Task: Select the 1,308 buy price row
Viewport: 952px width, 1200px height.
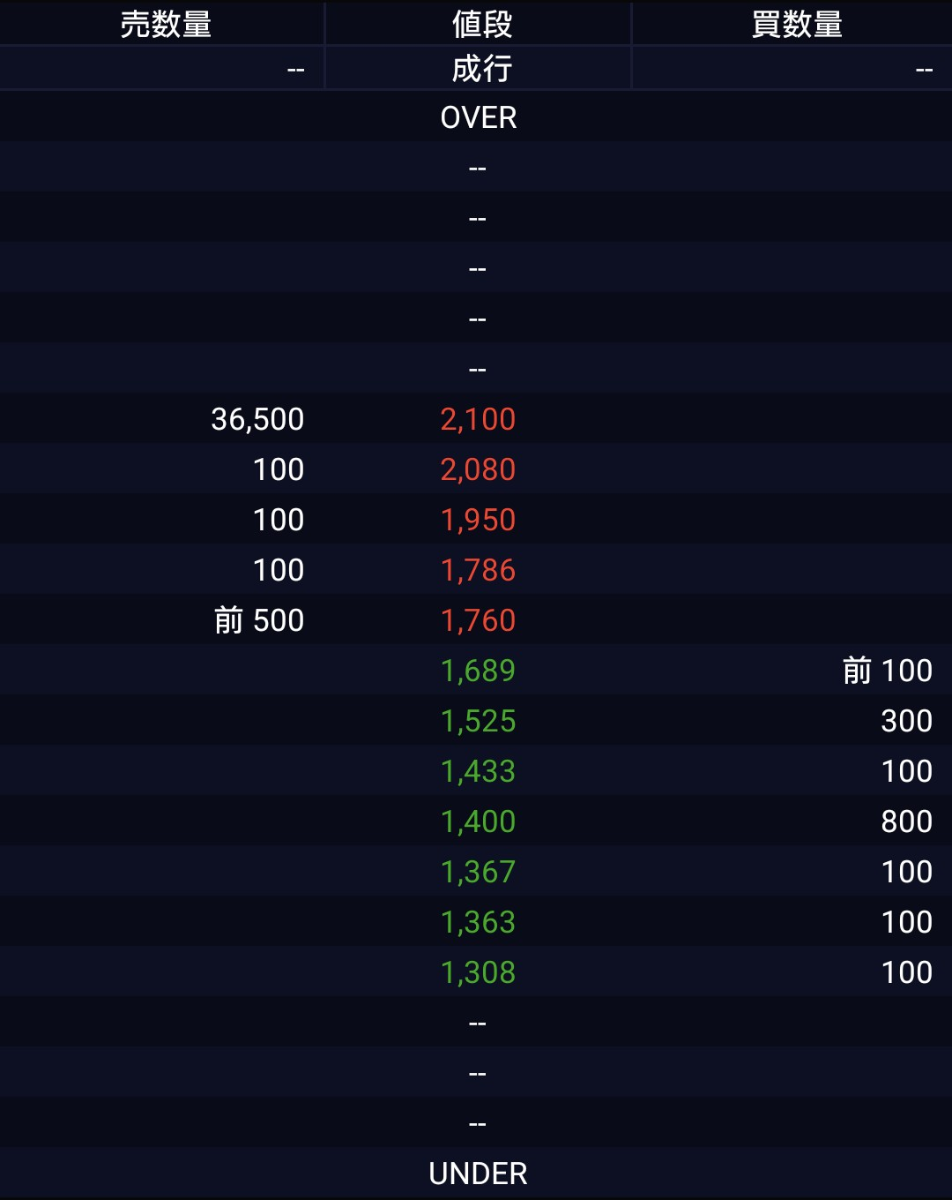Action: tap(478, 972)
